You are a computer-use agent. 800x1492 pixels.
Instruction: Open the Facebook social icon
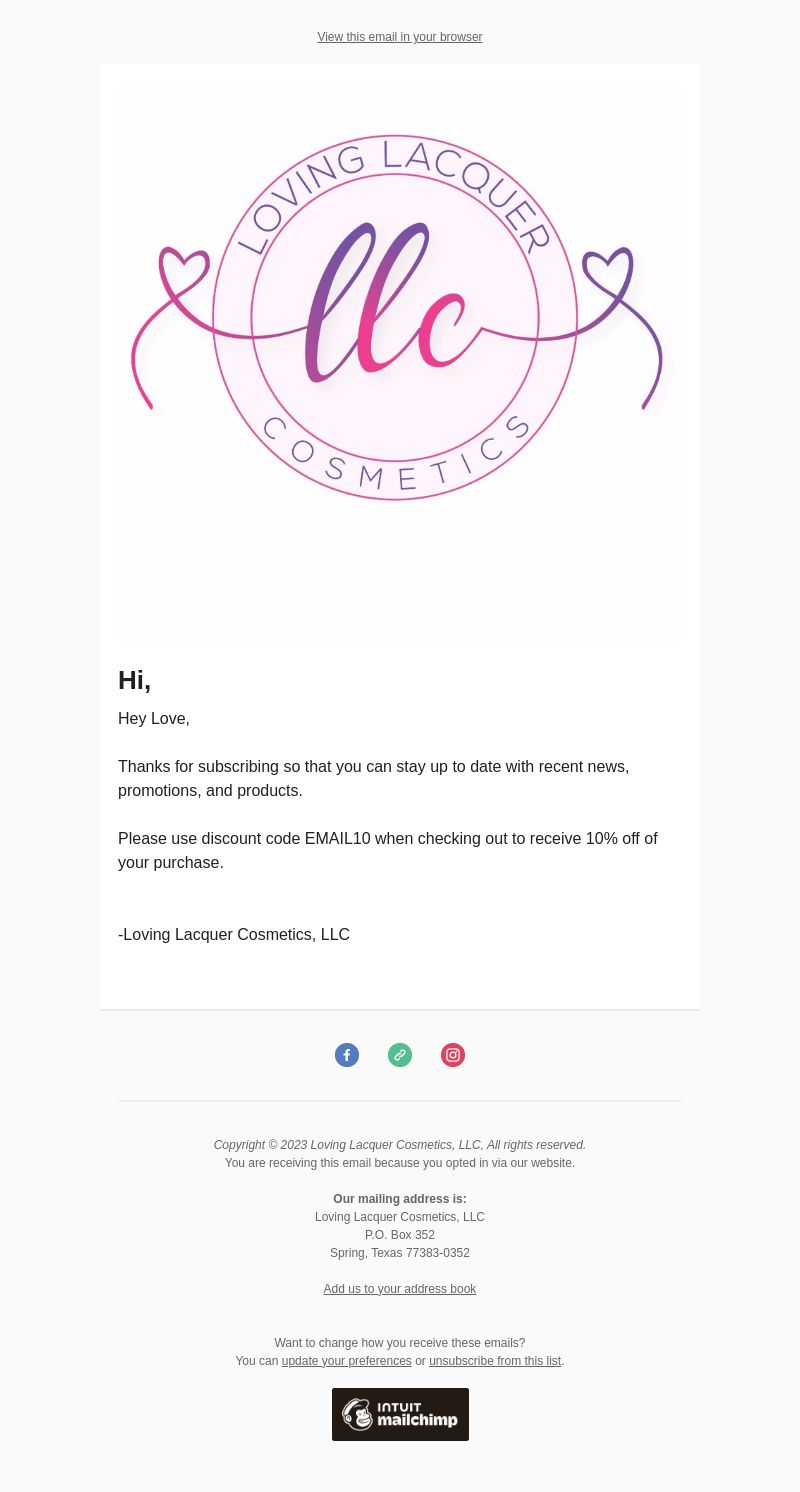tap(347, 1055)
